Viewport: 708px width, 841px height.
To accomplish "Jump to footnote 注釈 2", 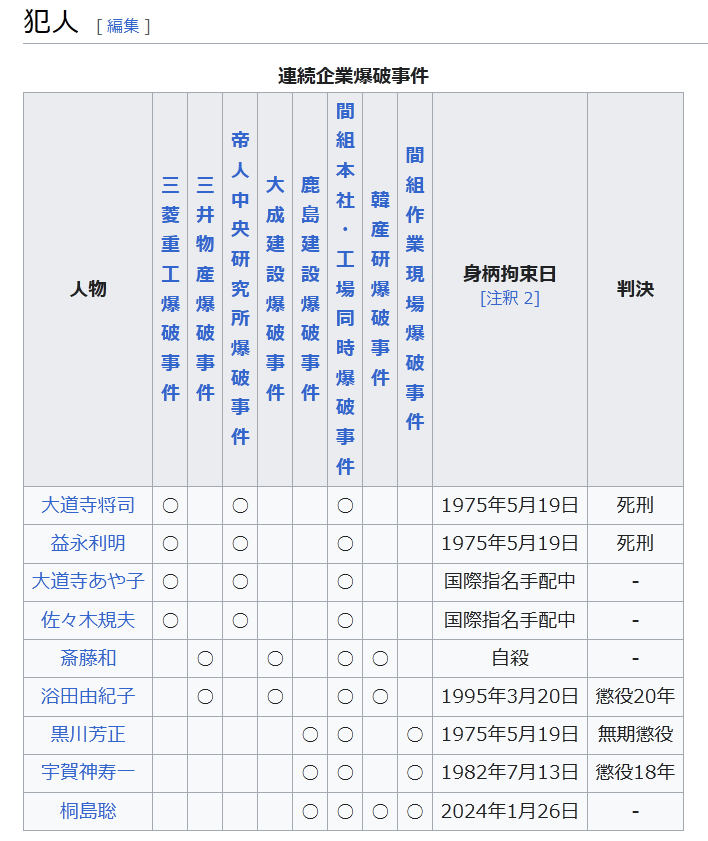I will pyautogui.click(x=510, y=298).
